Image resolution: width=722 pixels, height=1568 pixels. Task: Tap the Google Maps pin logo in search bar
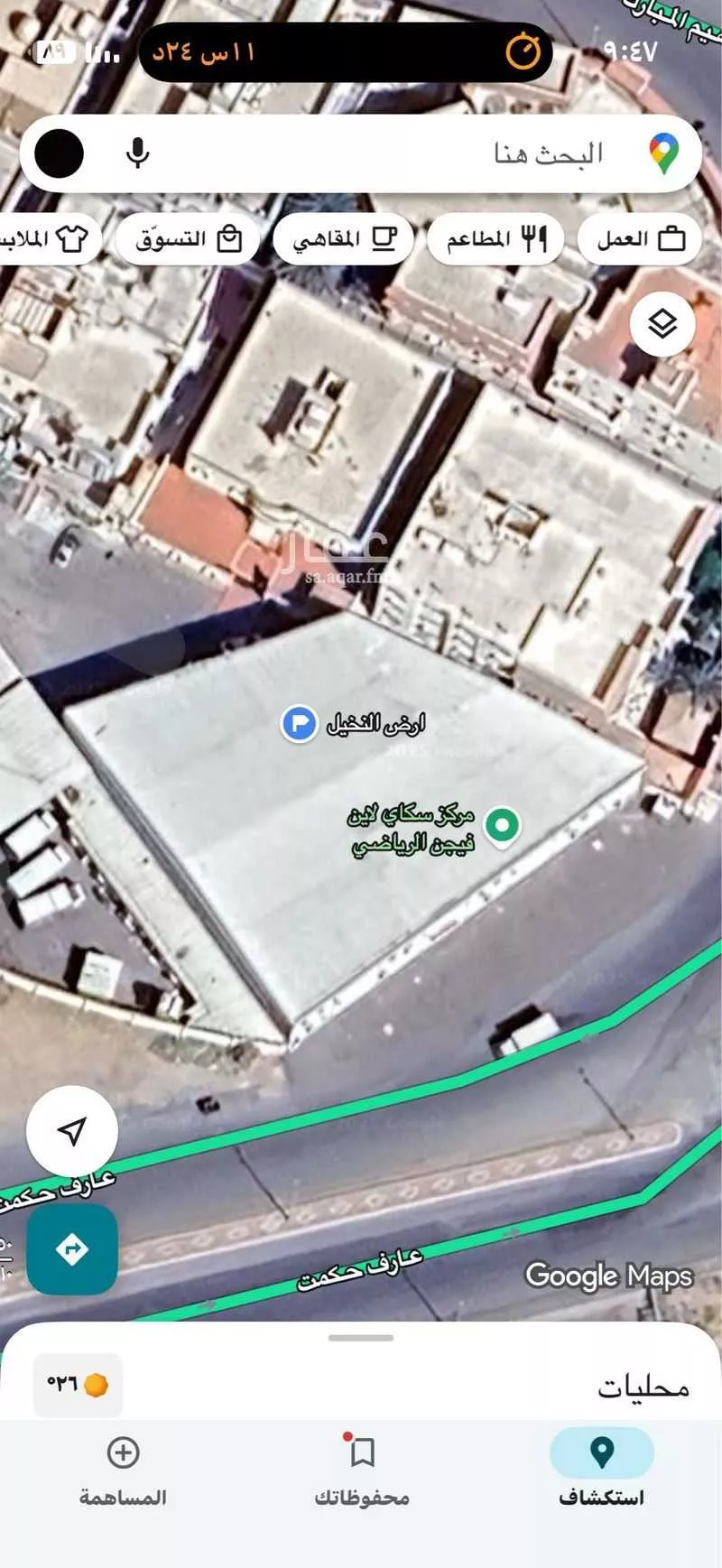(x=666, y=153)
